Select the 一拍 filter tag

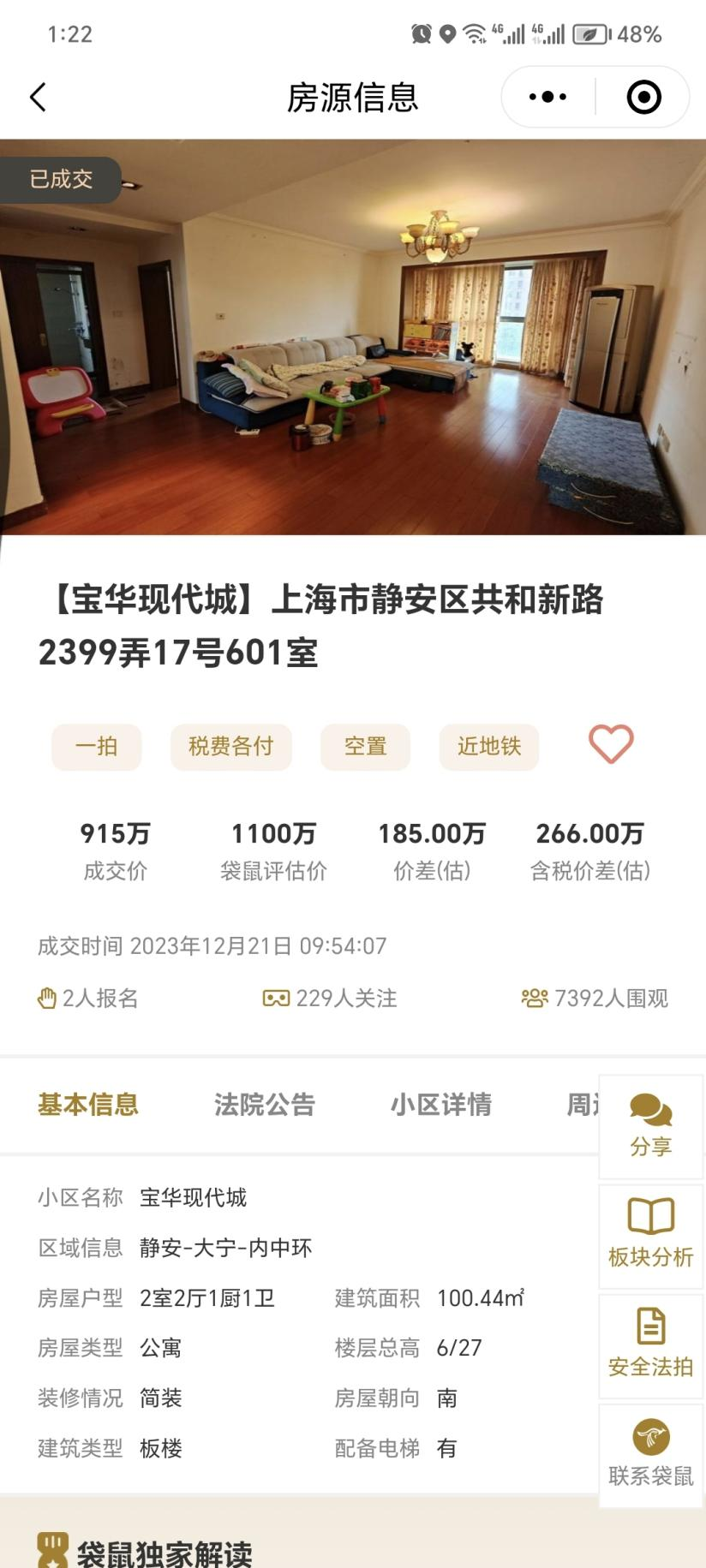click(96, 746)
